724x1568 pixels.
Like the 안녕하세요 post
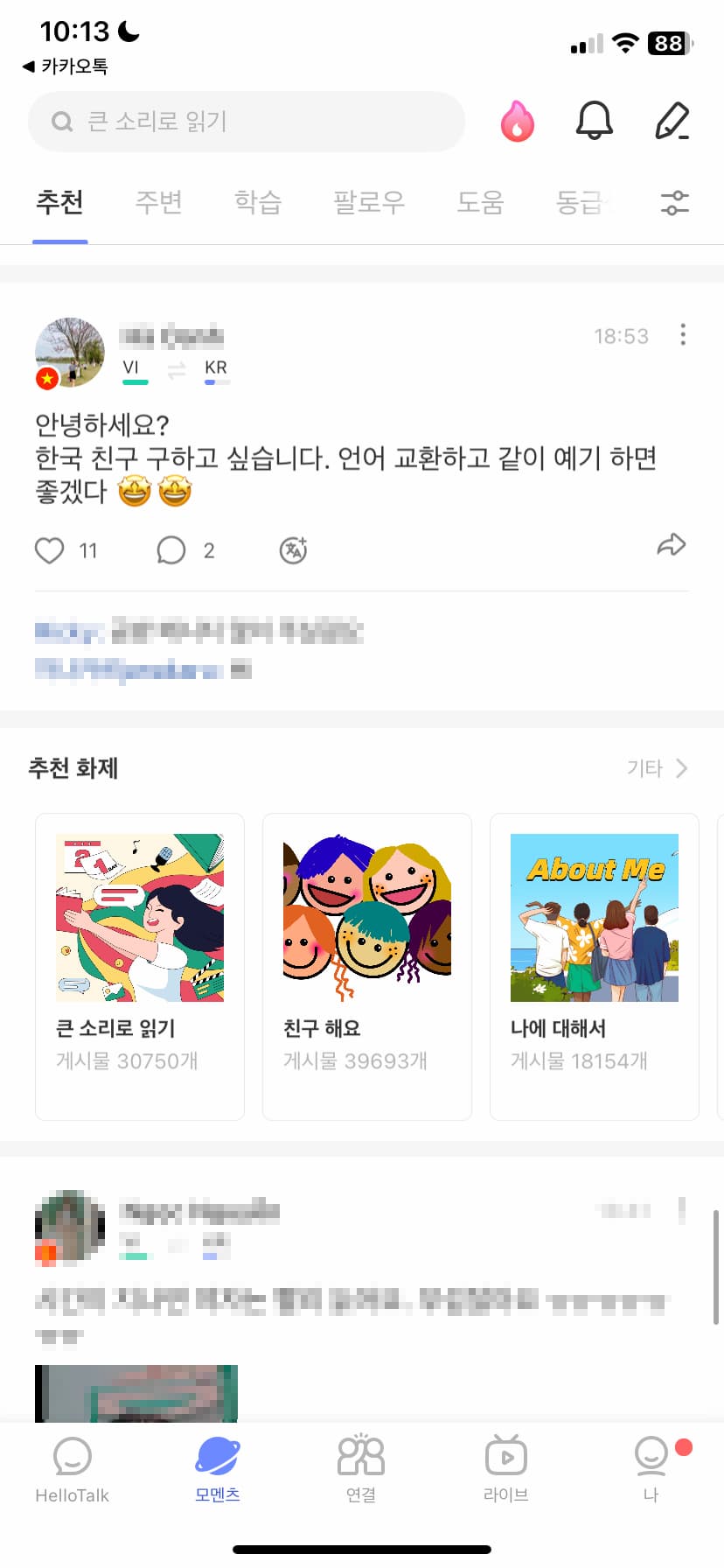[x=50, y=550]
